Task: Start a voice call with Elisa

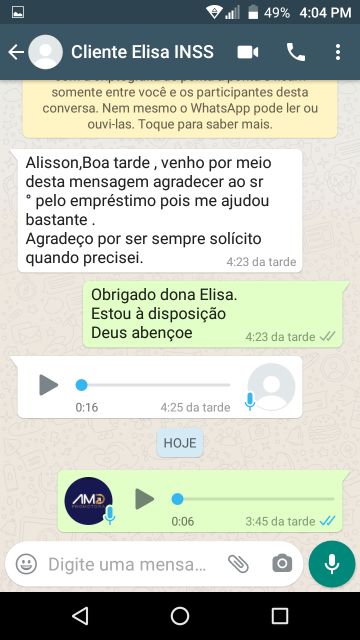Action: (x=296, y=52)
